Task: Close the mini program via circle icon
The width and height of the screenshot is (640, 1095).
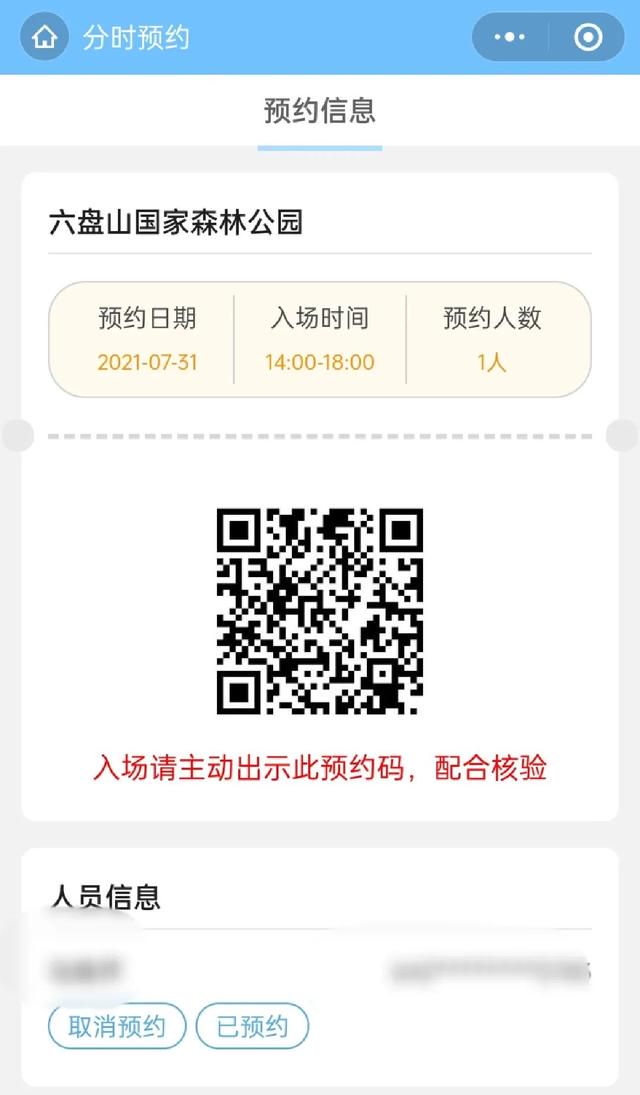Action: (588, 37)
